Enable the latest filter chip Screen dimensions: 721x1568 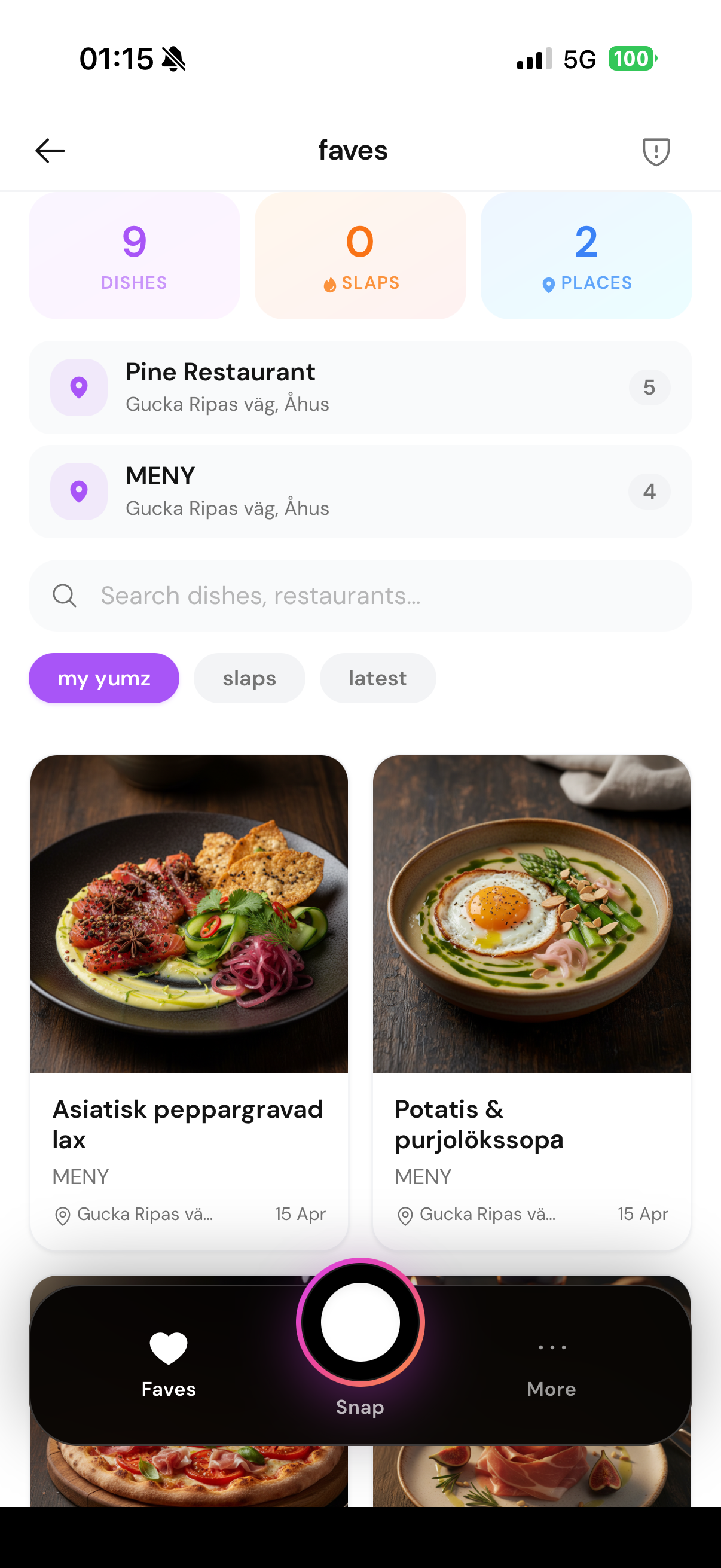point(378,678)
